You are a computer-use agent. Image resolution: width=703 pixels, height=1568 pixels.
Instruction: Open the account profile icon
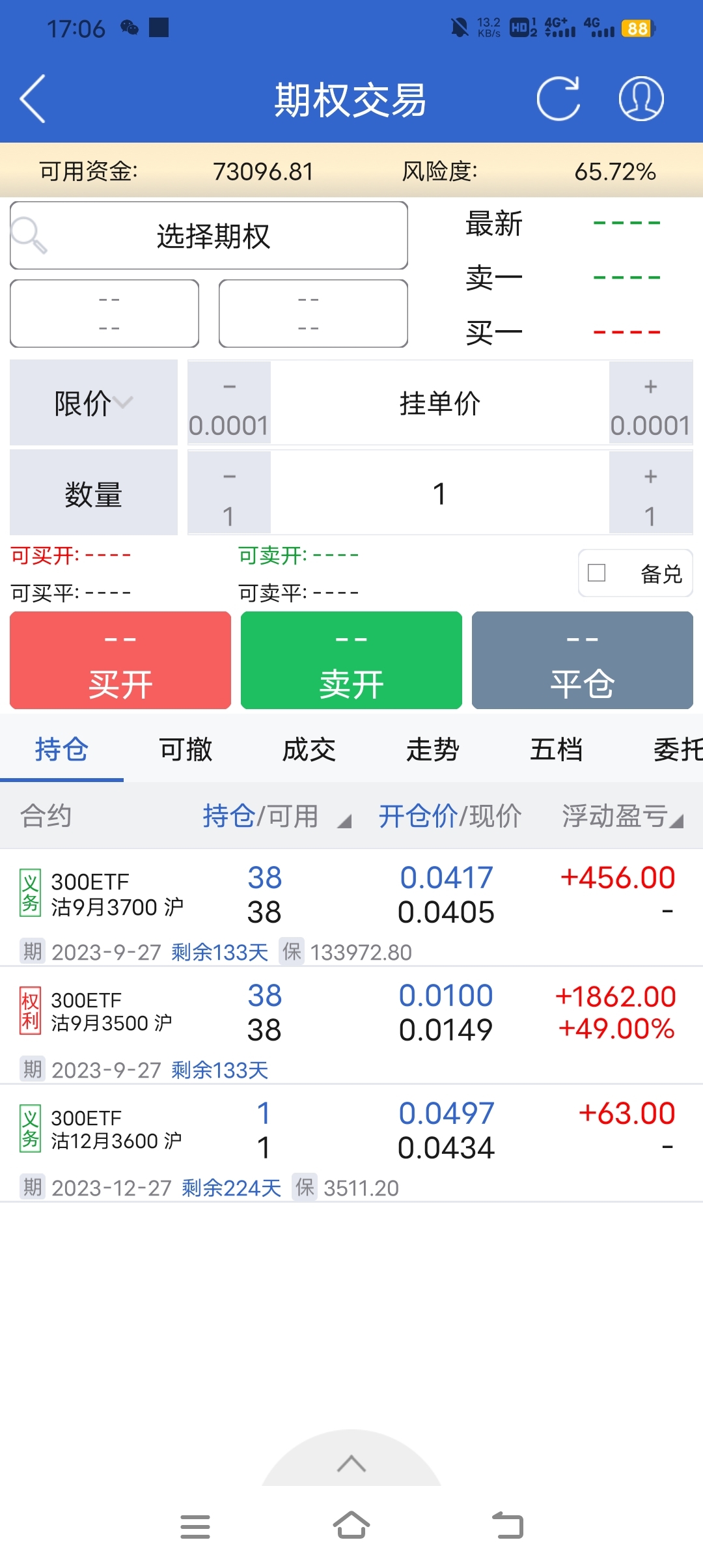point(641,99)
